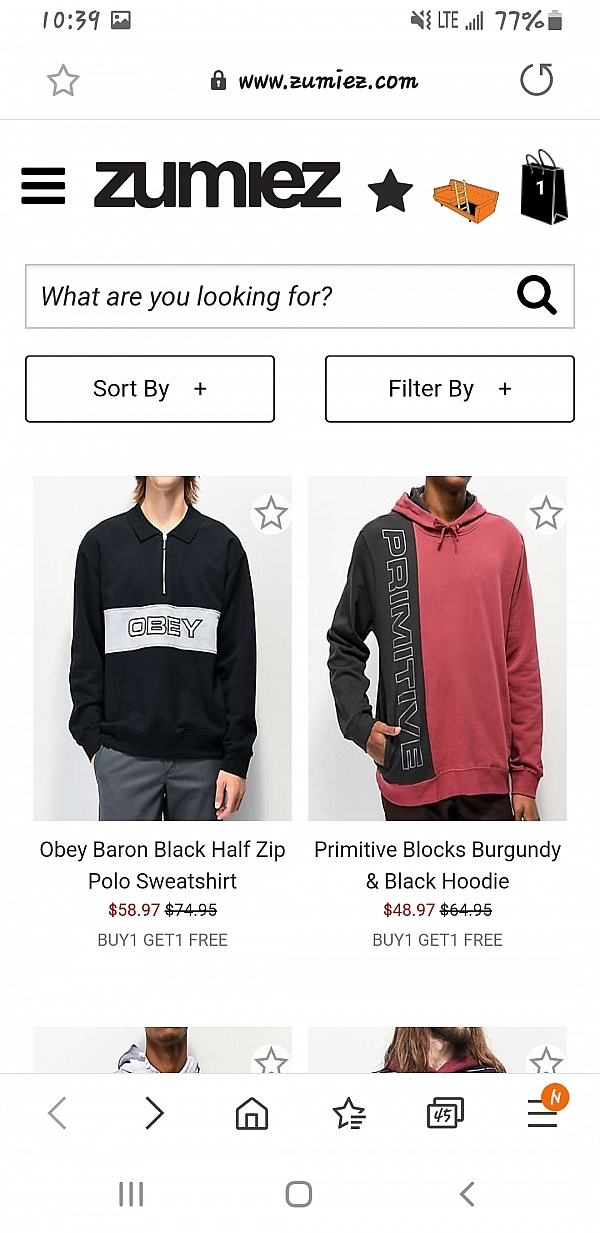This screenshot has width=600, height=1233.
Task: Go to the browser home page
Action: 251,1113
